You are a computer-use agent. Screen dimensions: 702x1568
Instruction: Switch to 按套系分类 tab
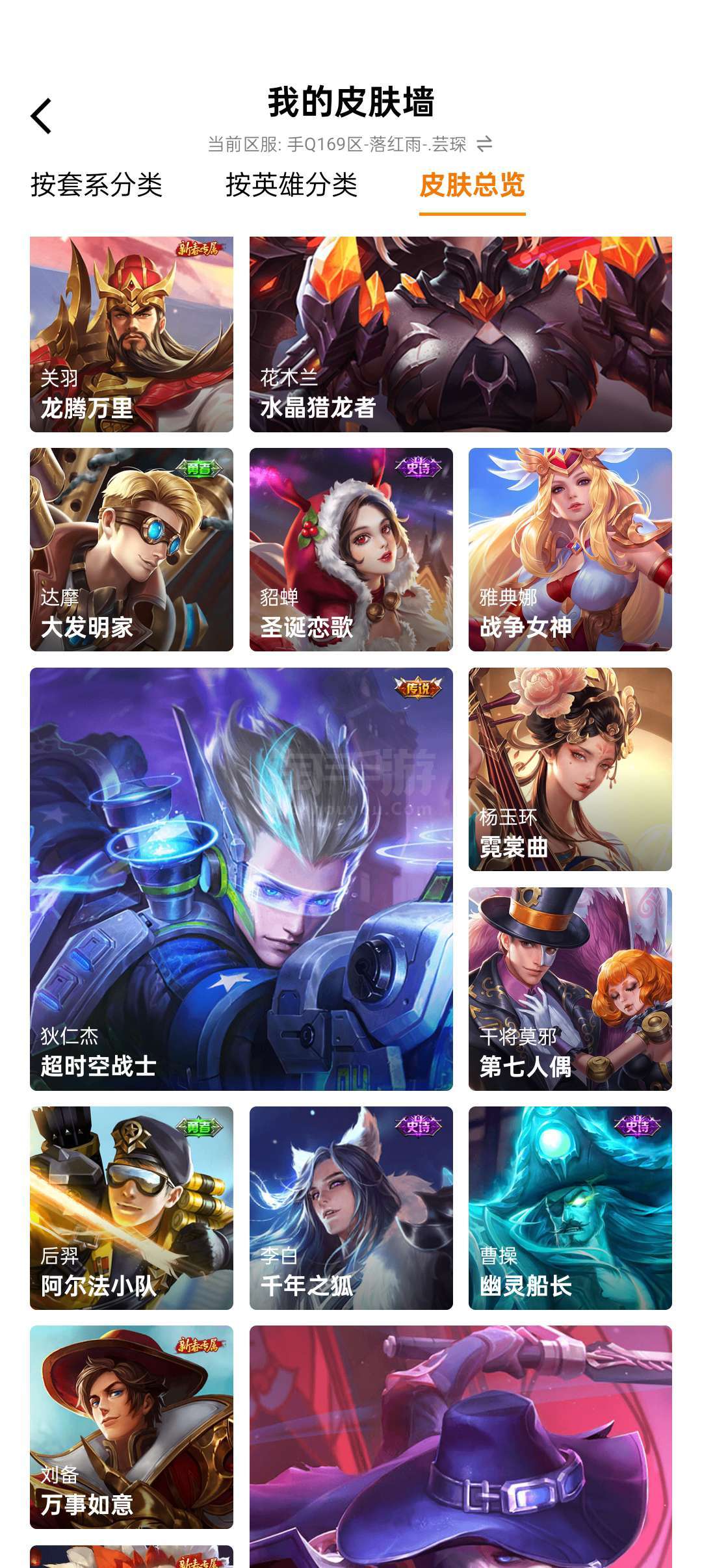coord(96,185)
